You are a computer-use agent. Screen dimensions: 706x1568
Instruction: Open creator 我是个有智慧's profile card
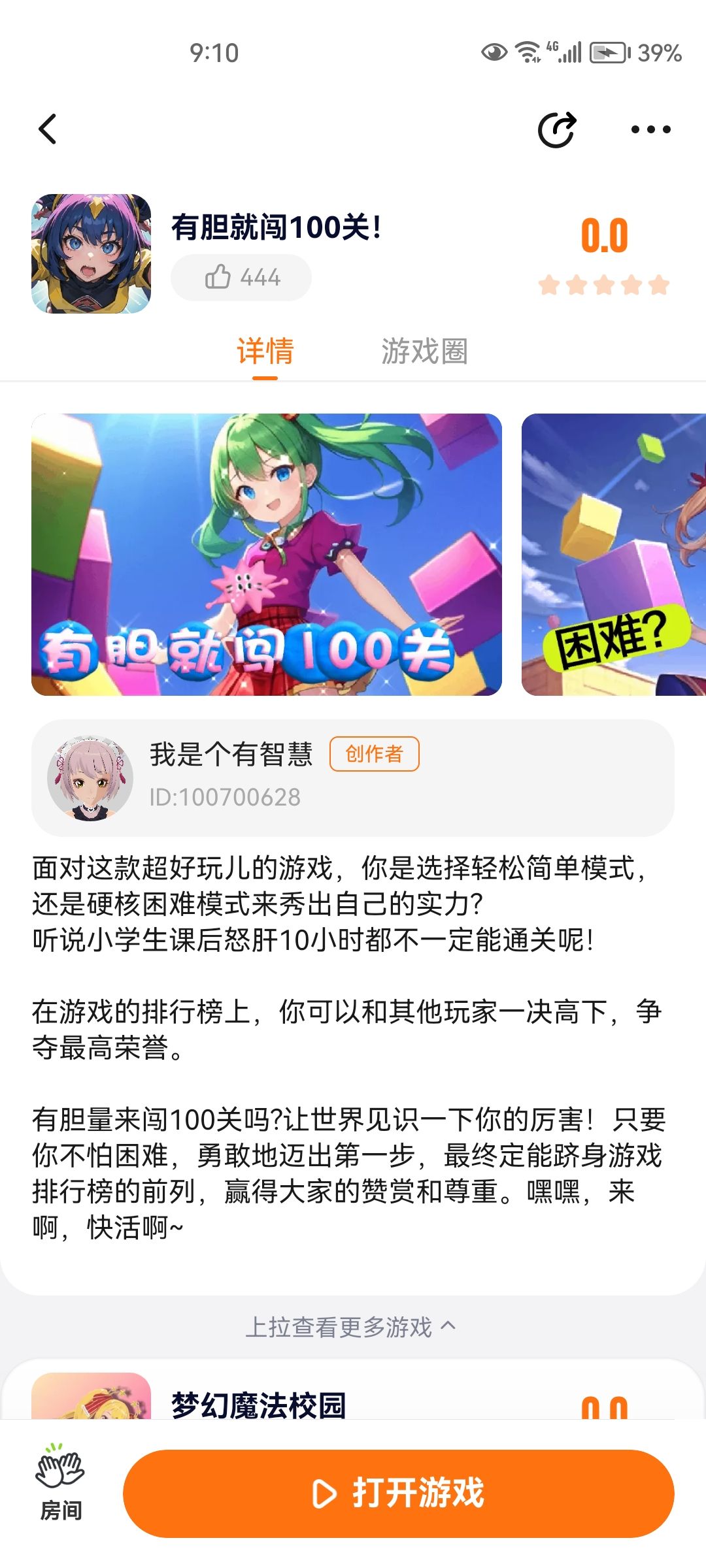(x=353, y=777)
